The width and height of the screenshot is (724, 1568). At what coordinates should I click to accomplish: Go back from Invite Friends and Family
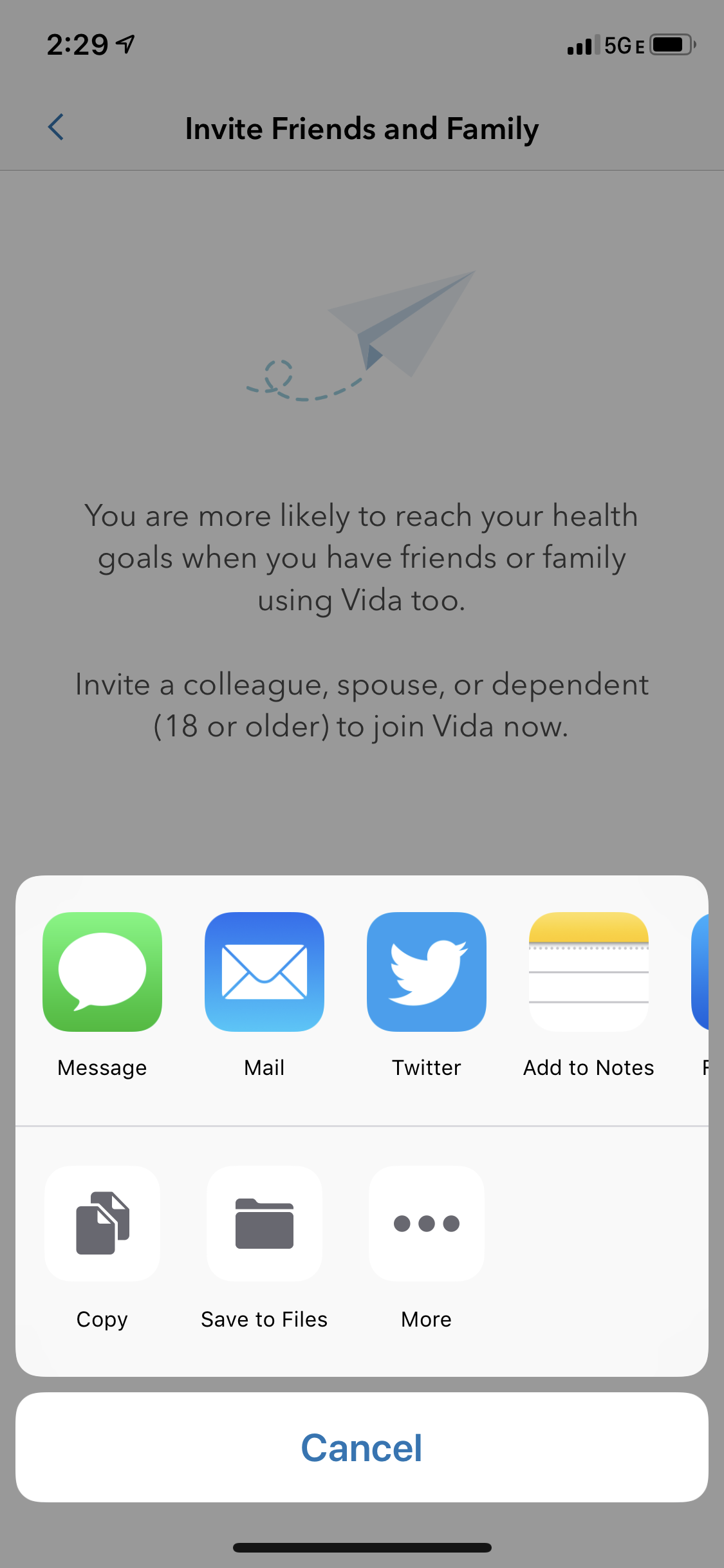[x=57, y=127]
